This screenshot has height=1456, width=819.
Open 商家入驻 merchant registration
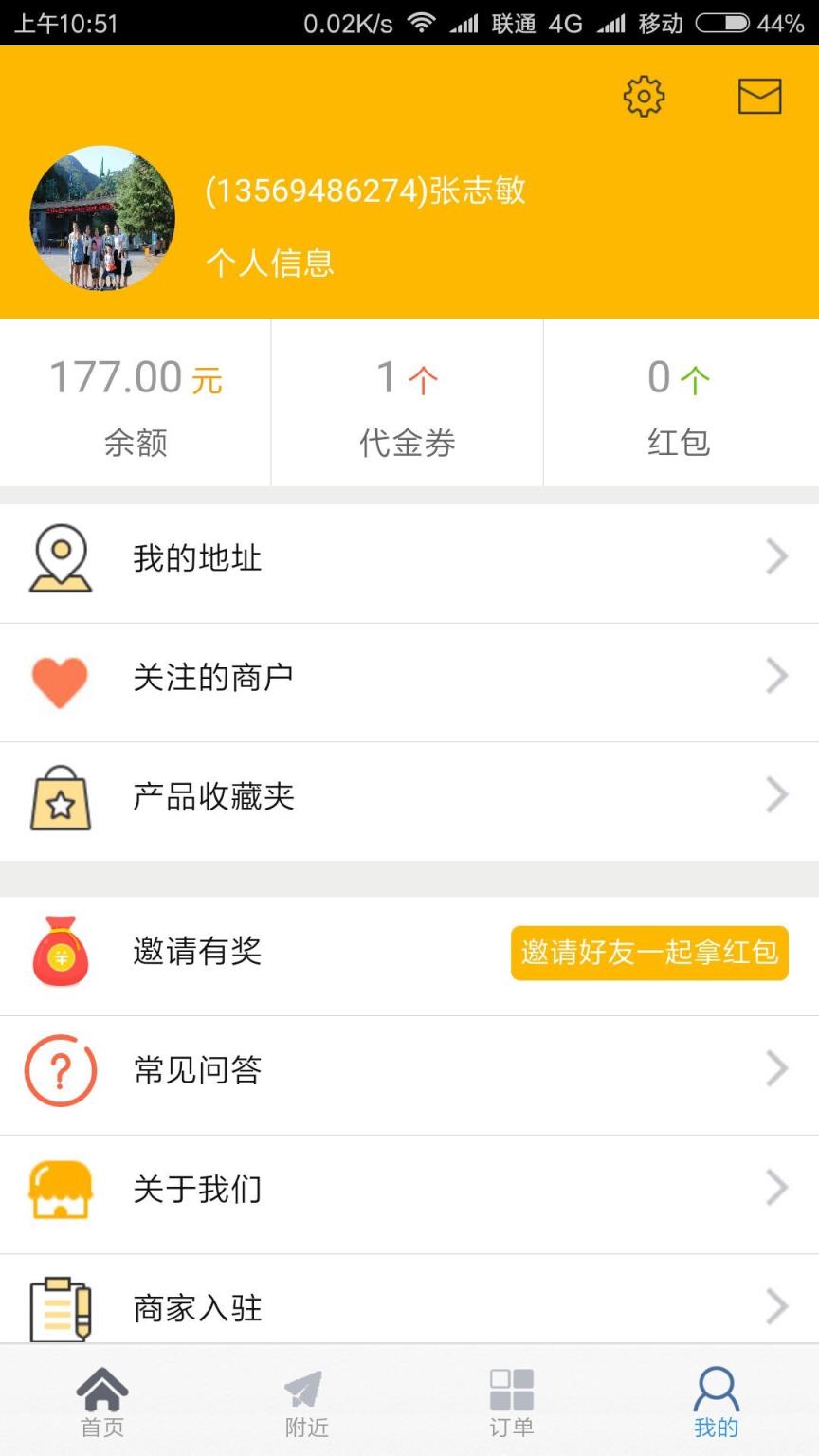408,1306
